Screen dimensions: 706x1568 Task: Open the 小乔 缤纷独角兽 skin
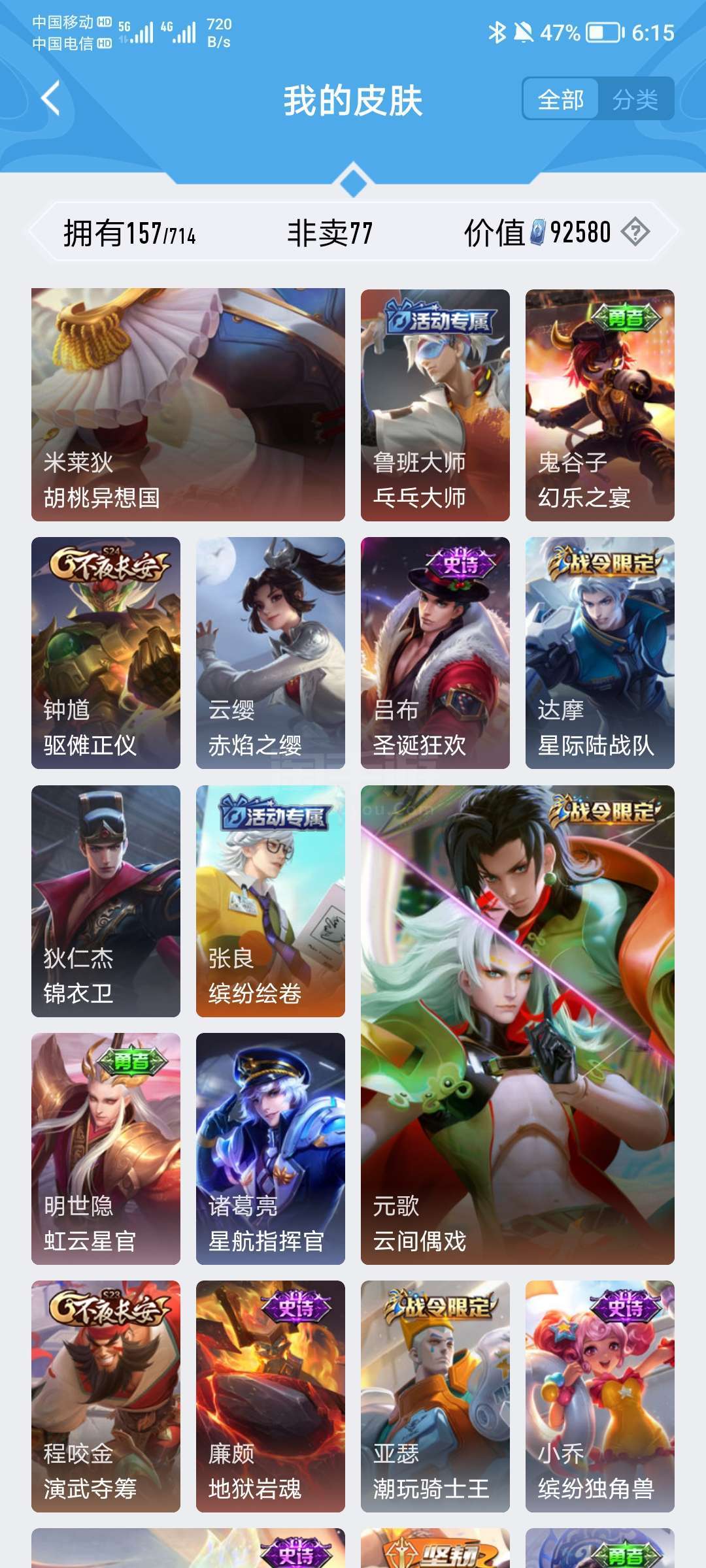click(x=600, y=1396)
